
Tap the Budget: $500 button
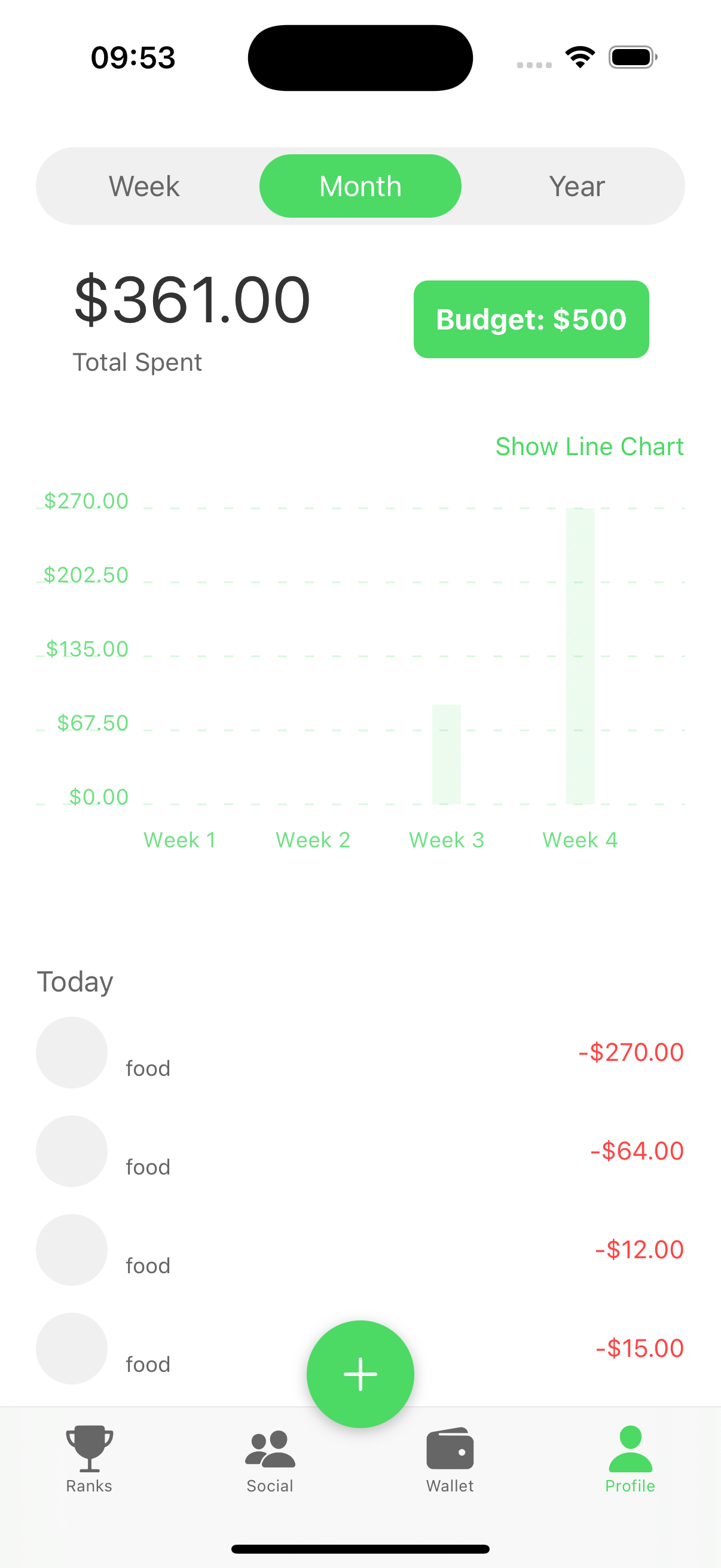(x=530, y=319)
